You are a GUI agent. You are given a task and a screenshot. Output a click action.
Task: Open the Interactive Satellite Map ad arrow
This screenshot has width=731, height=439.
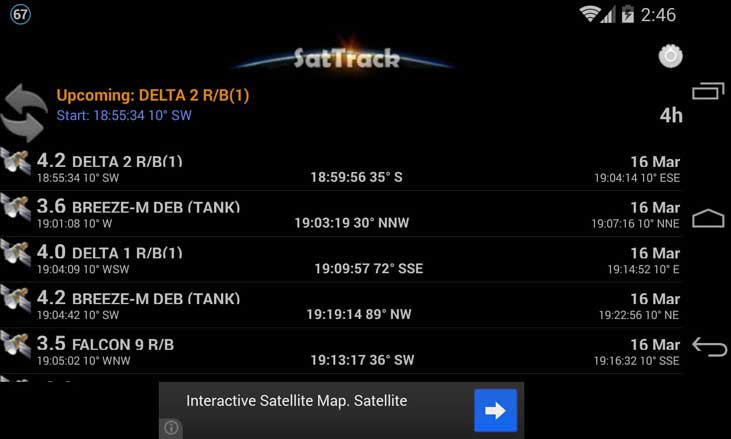tap(495, 410)
